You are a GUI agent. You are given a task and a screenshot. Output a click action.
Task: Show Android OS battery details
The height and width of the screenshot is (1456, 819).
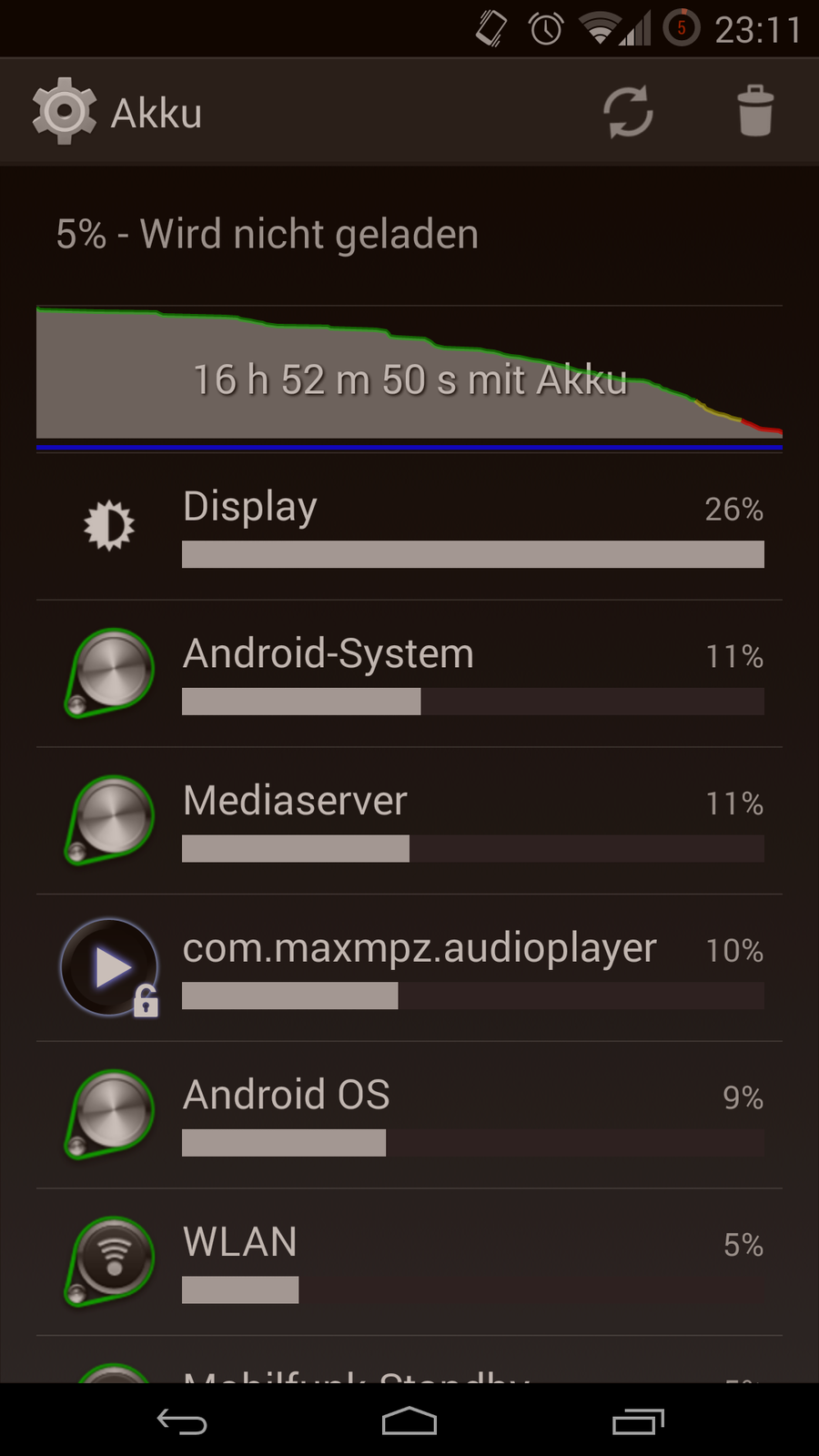(x=409, y=1116)
